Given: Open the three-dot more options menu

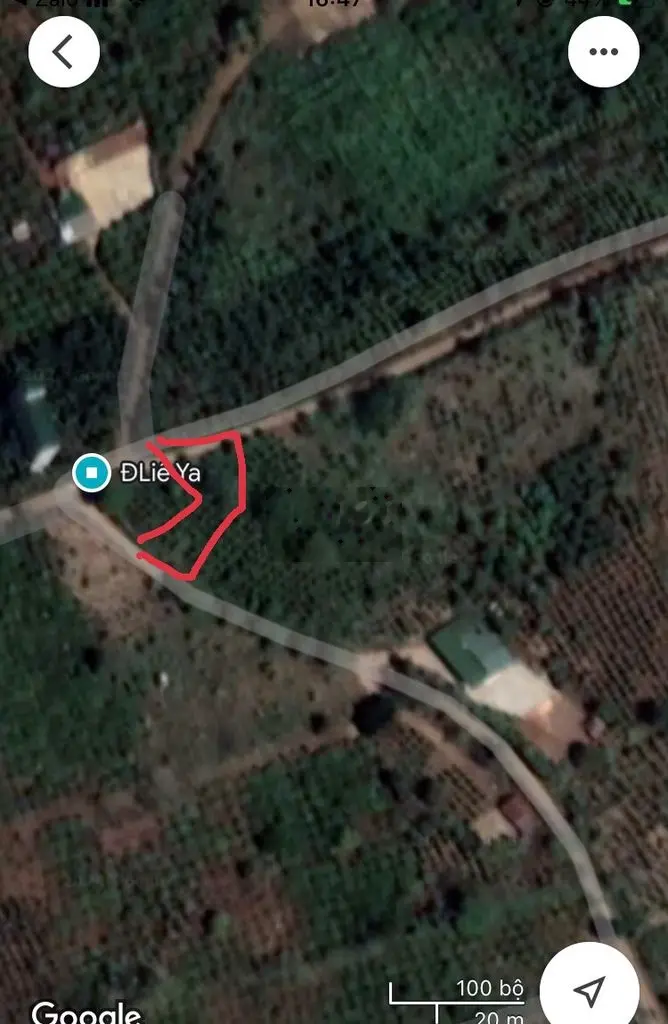Looking at the screenshot, I should (x=603, y=52).
